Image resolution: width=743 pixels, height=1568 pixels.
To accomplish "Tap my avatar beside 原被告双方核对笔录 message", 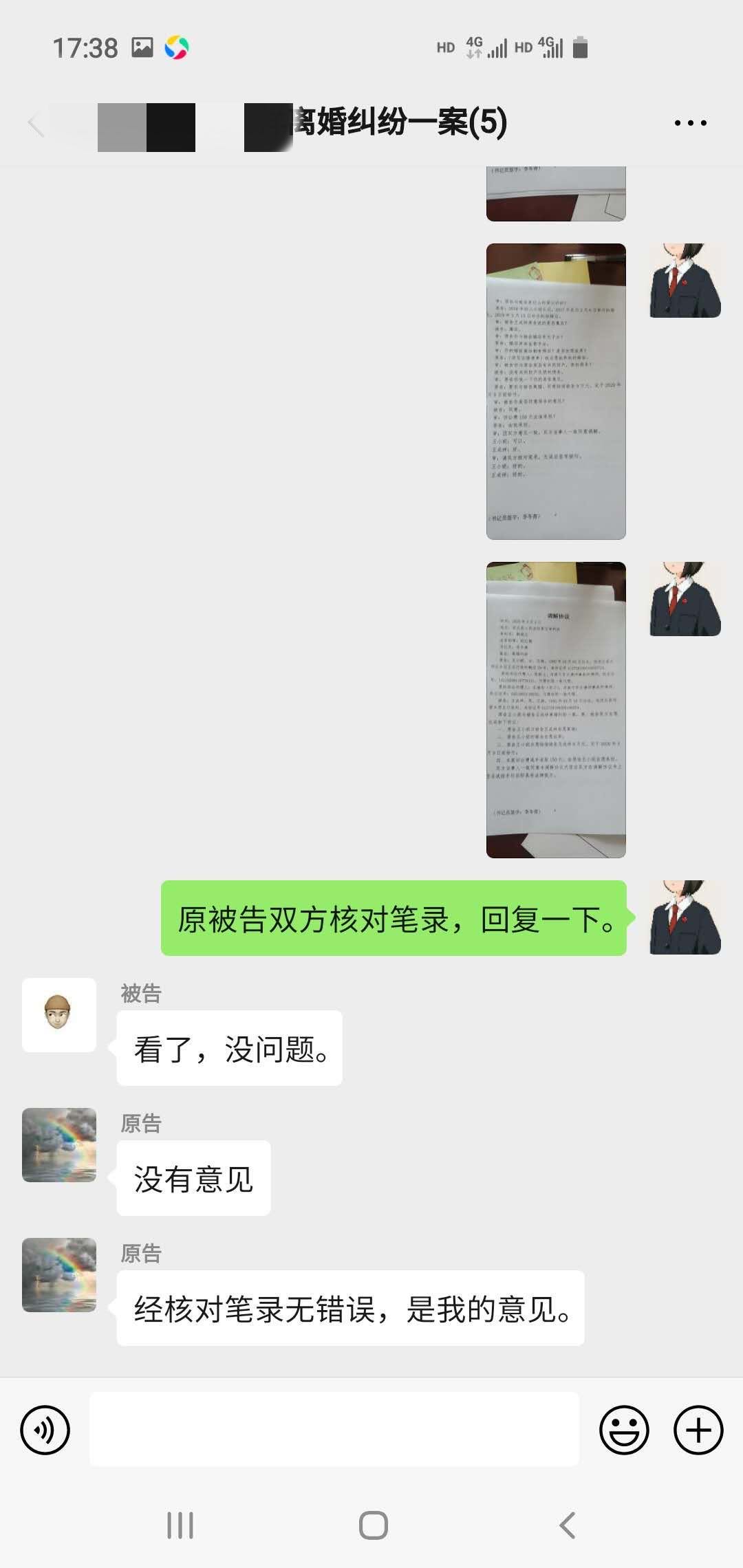I will click(685, 917).
